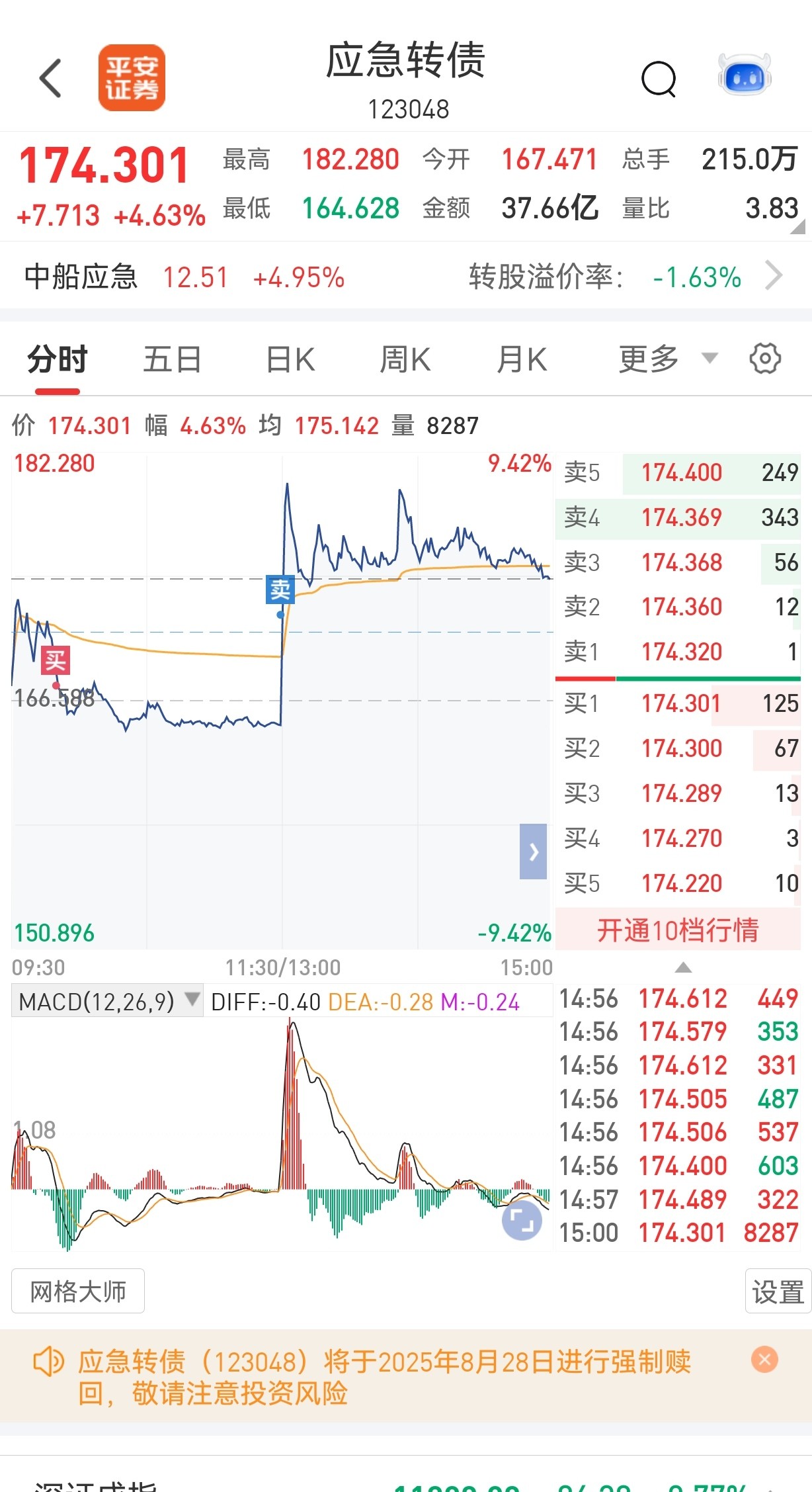Viewport: 812px width, 1492px height.
Task: Switch to the 周K chart tab
Action: (405, 360)
